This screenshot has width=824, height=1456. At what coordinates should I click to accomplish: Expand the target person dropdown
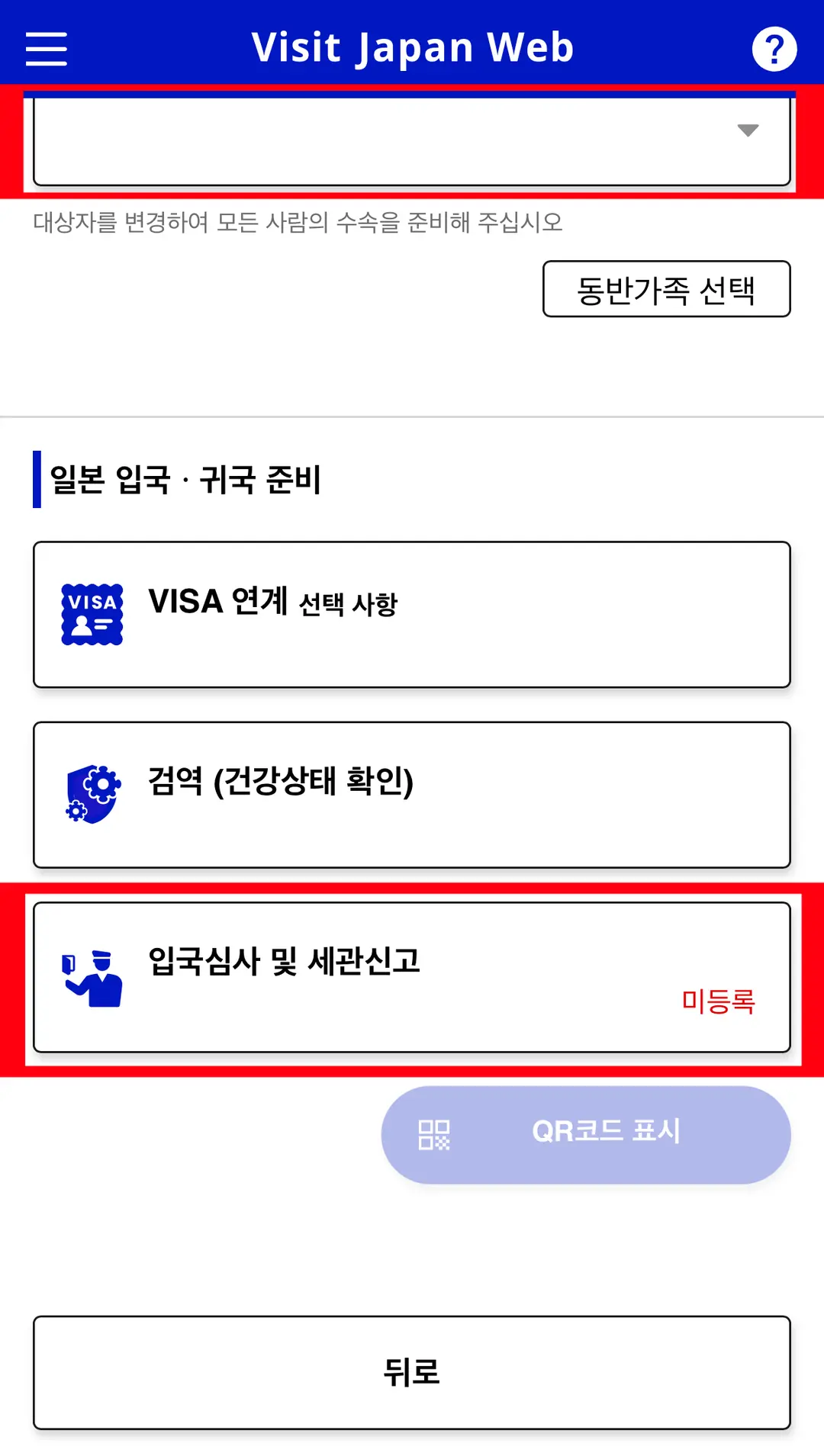(412, 139)
